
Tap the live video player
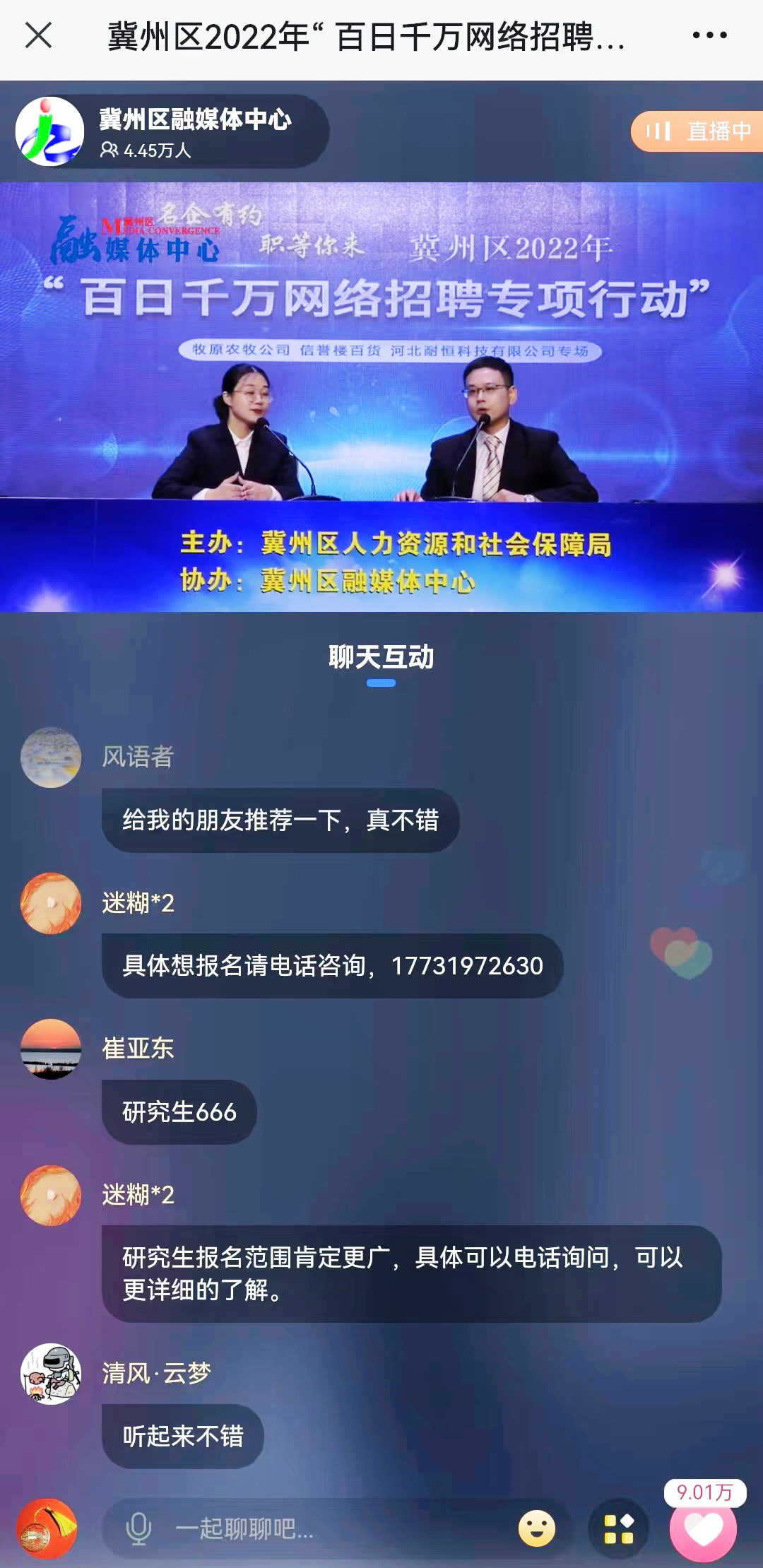click(381, 397)
